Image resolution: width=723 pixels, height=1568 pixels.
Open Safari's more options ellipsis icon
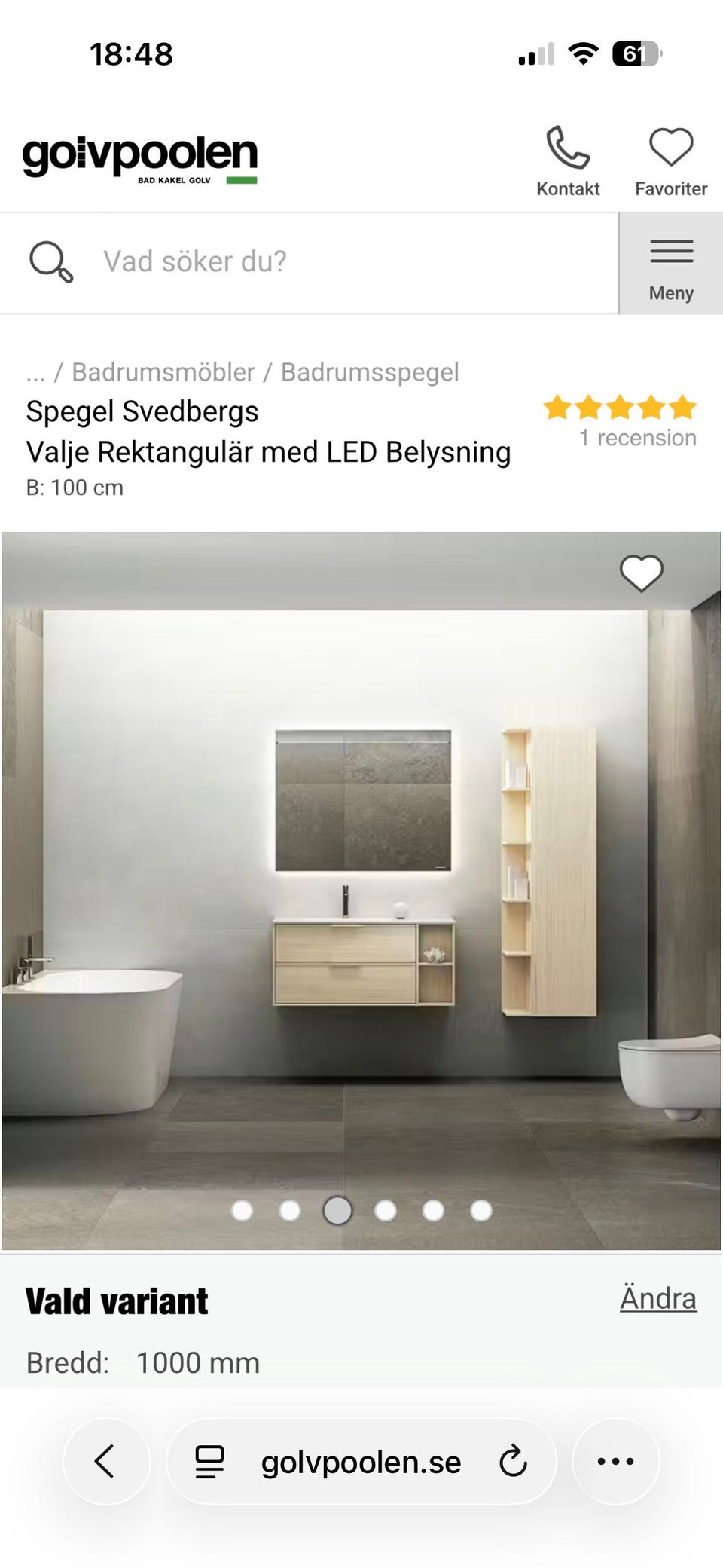[x=615, y=1462]
